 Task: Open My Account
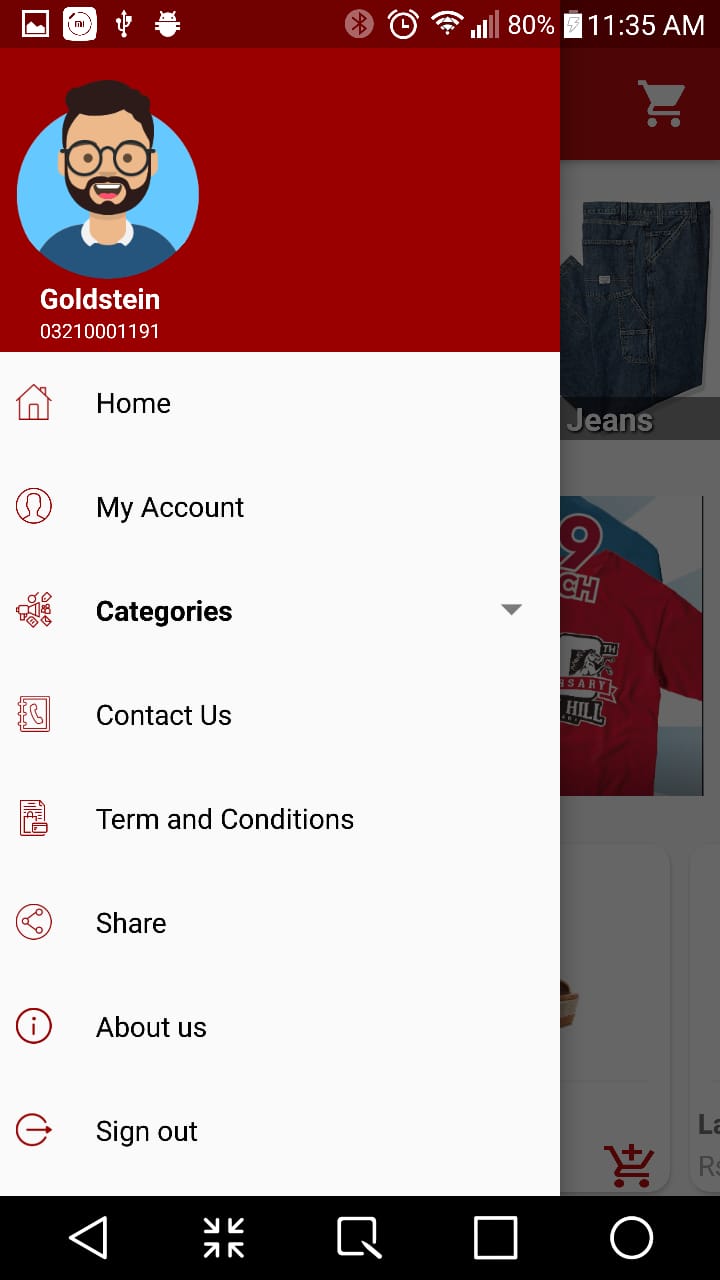pos(169,507)
